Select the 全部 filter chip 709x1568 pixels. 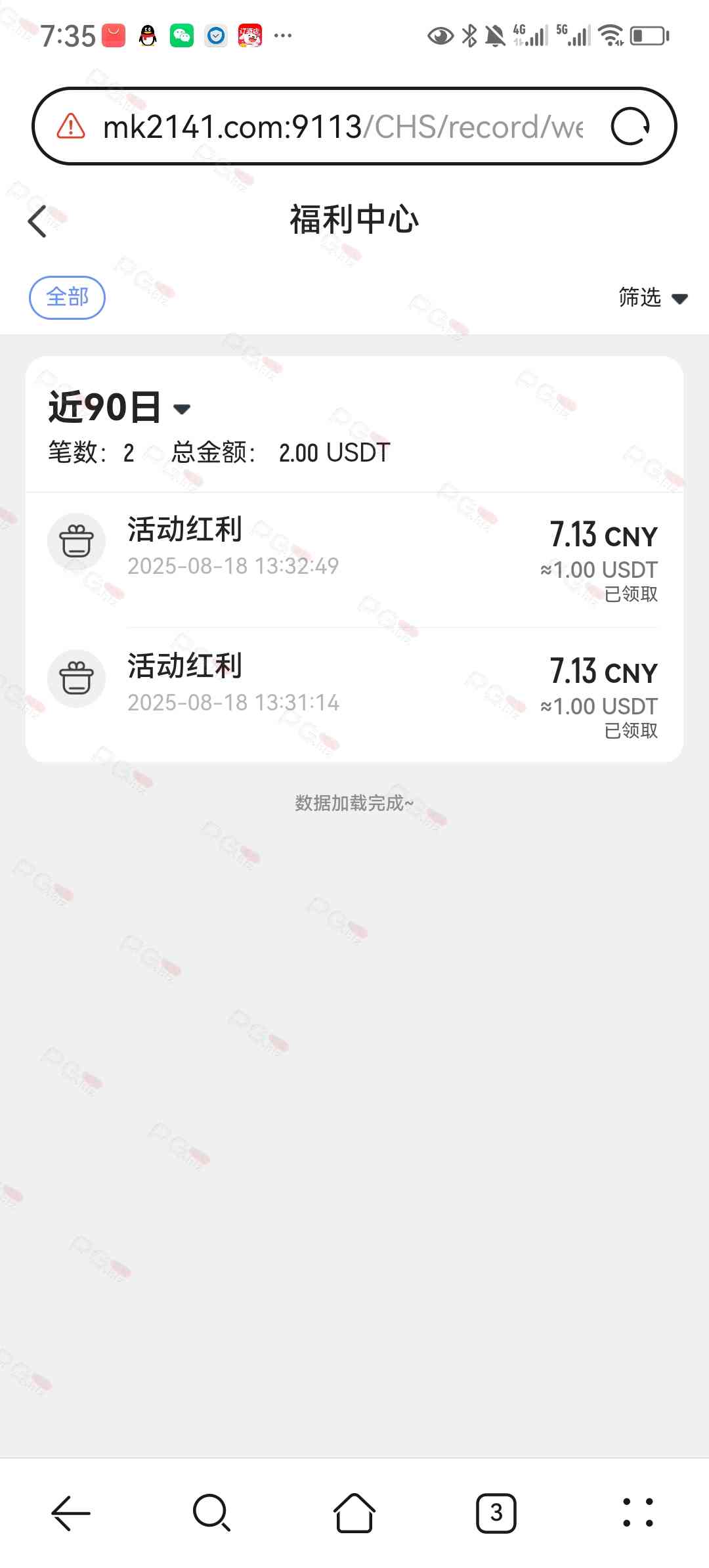pyautogui.click(x=67, y=297)
